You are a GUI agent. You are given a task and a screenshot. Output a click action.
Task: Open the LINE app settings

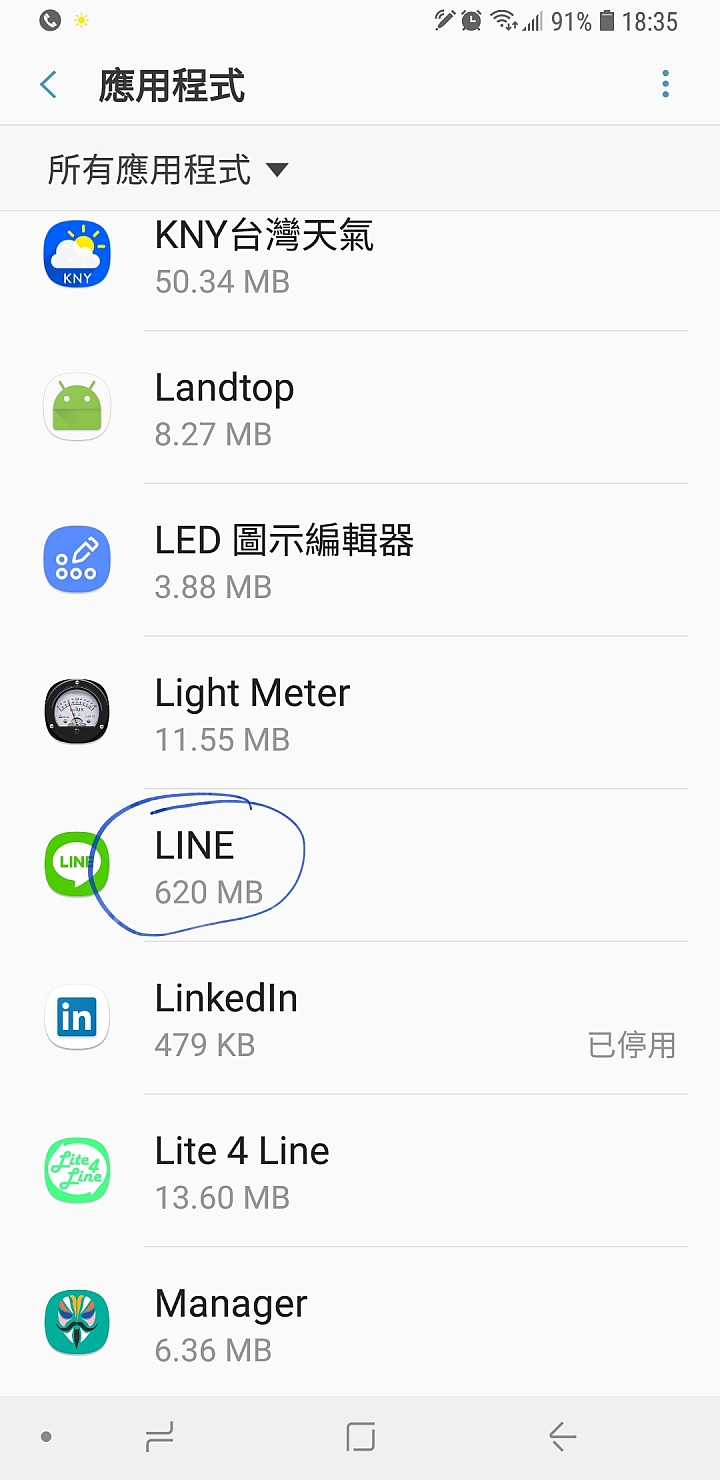pyautogui.click(x=360, y=865)
